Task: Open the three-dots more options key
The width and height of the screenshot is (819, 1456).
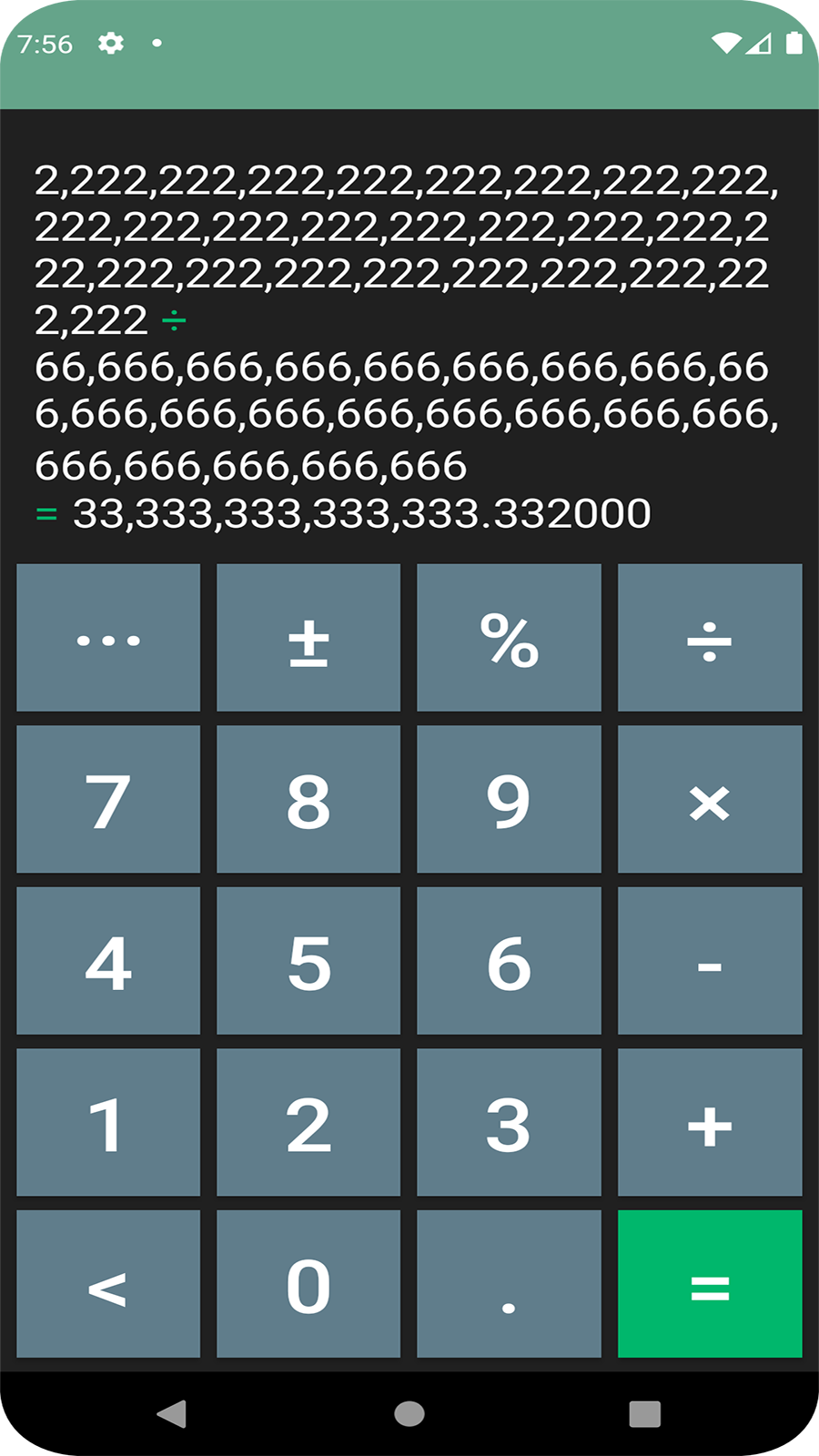Action: [108, 637]
